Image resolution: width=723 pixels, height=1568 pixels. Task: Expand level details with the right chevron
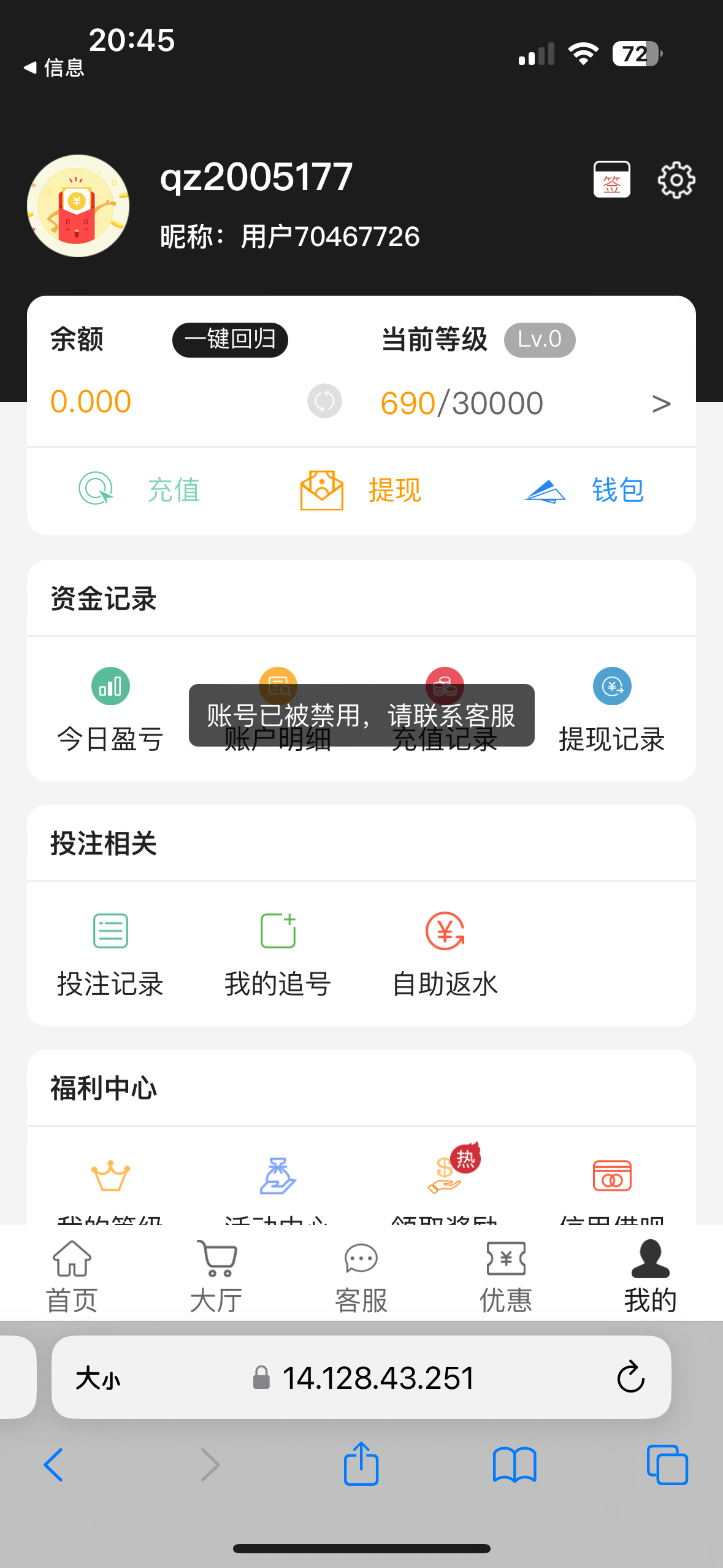[660, 403]
